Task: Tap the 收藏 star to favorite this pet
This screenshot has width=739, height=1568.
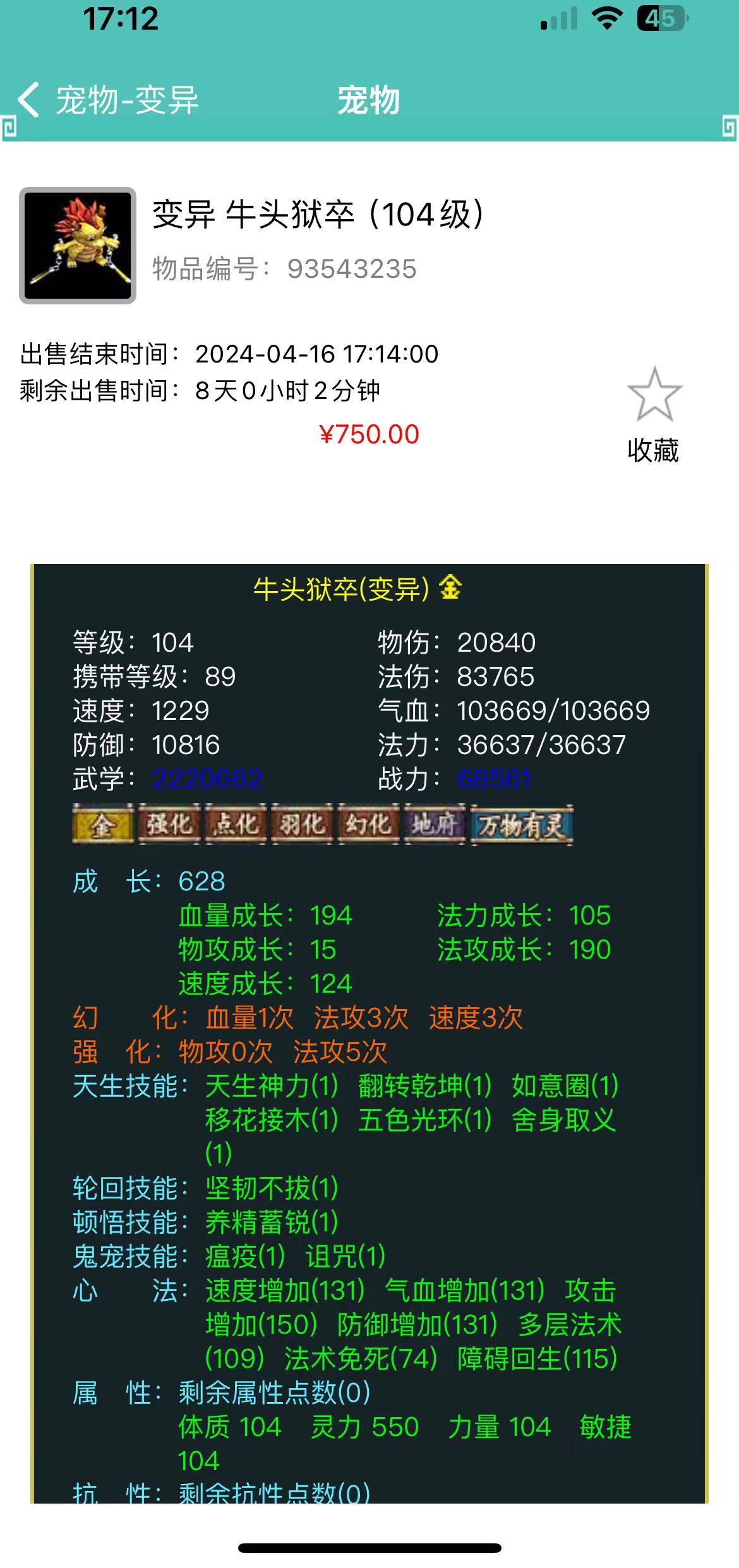Action: coord(654,396)
